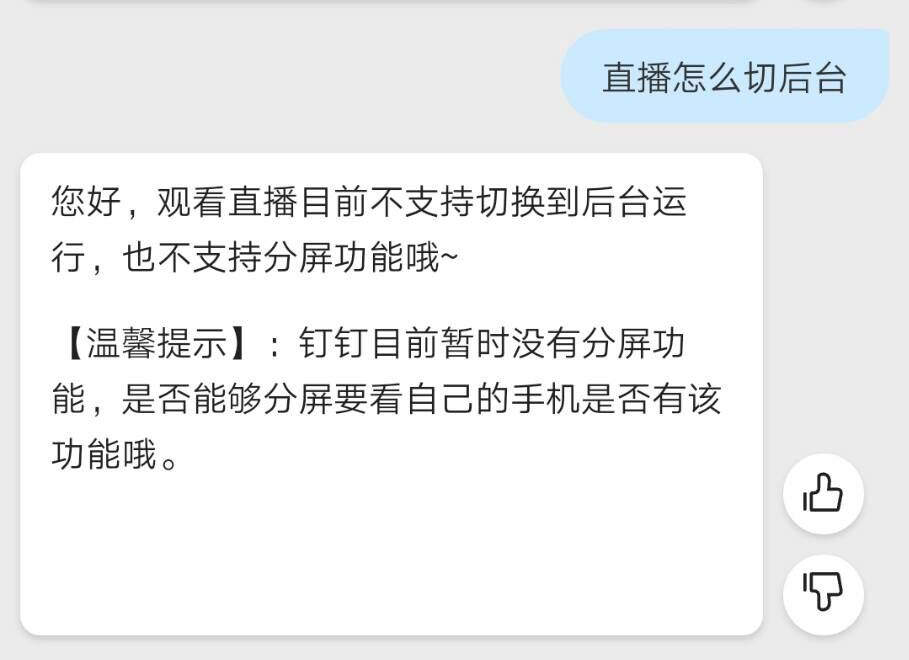Viewport: 909px width, 660px height.
Task: Give the bot reply a thumbs up
Action: coord(823,493)
